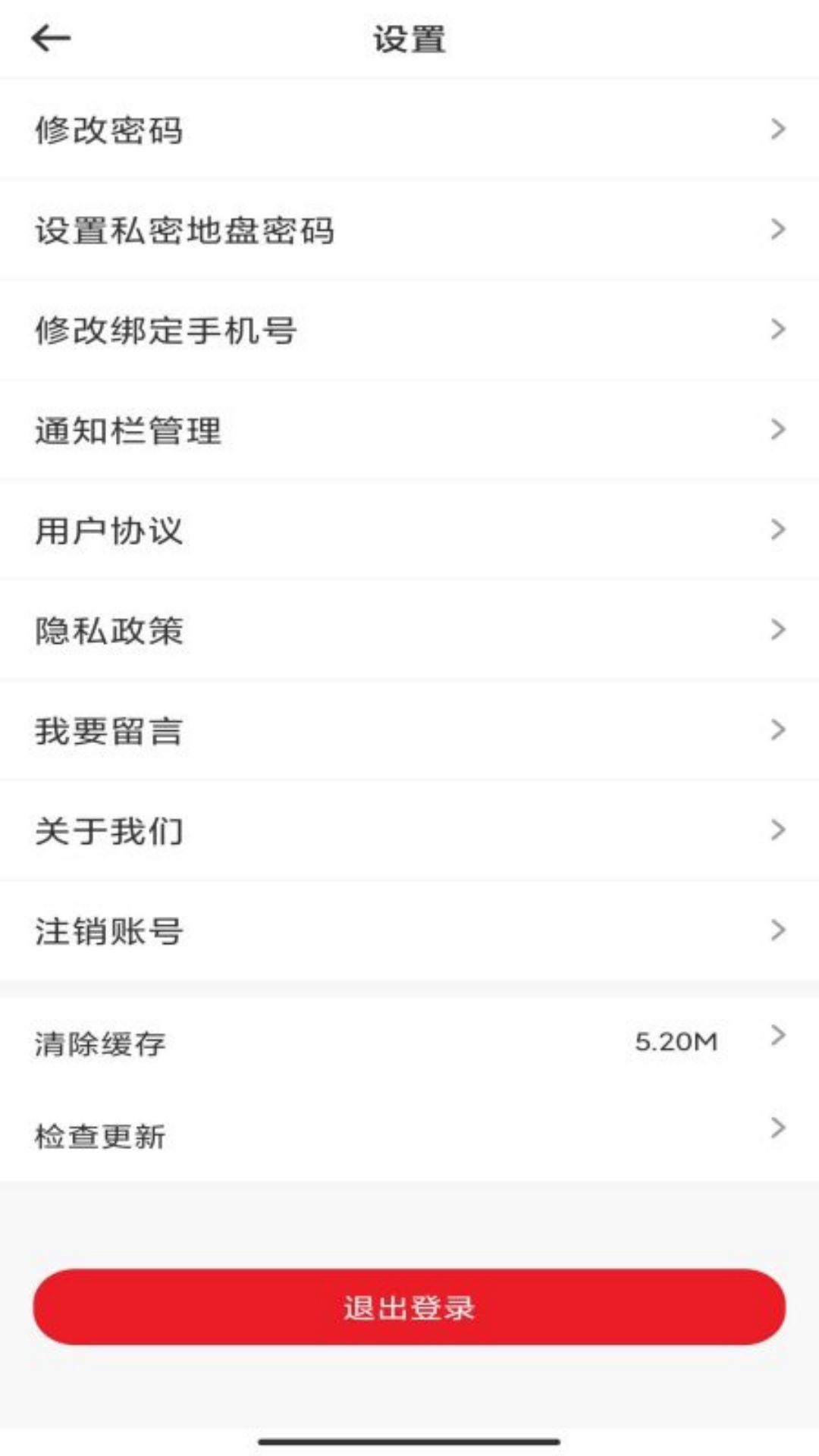Select 修改绑定手机号 to change phone

point(167,329)
